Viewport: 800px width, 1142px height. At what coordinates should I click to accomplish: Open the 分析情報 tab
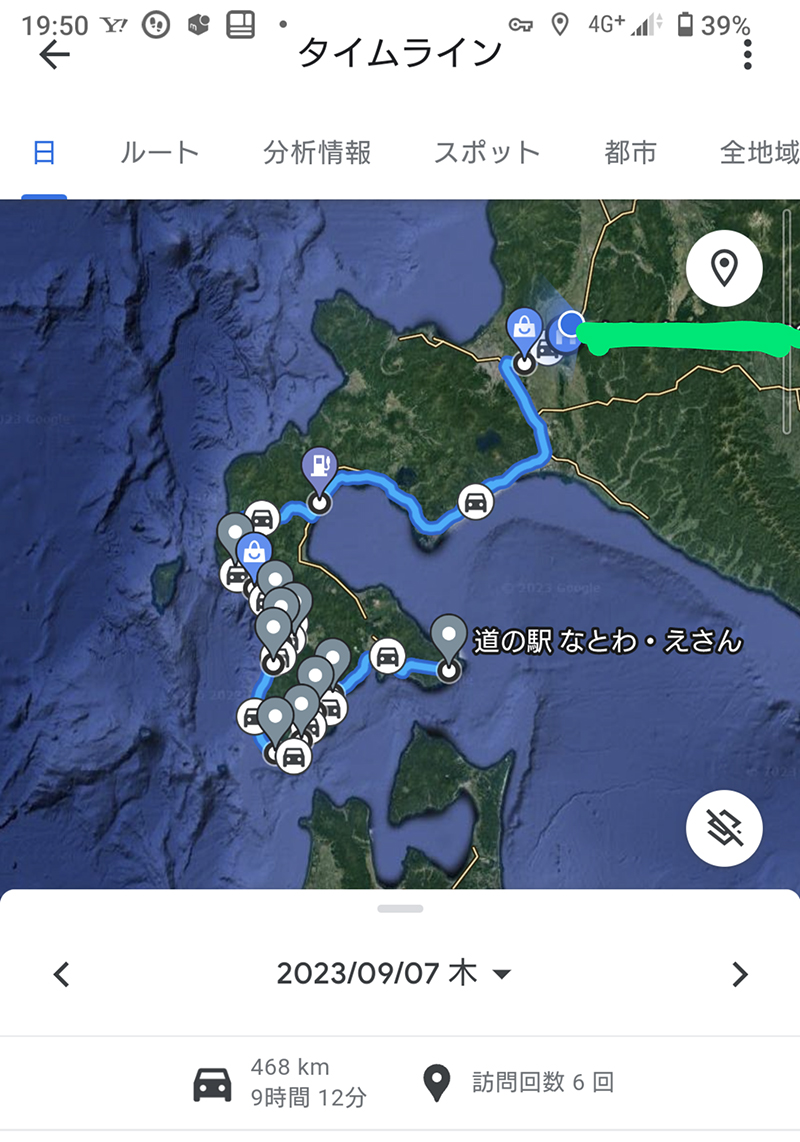(317, 153)
